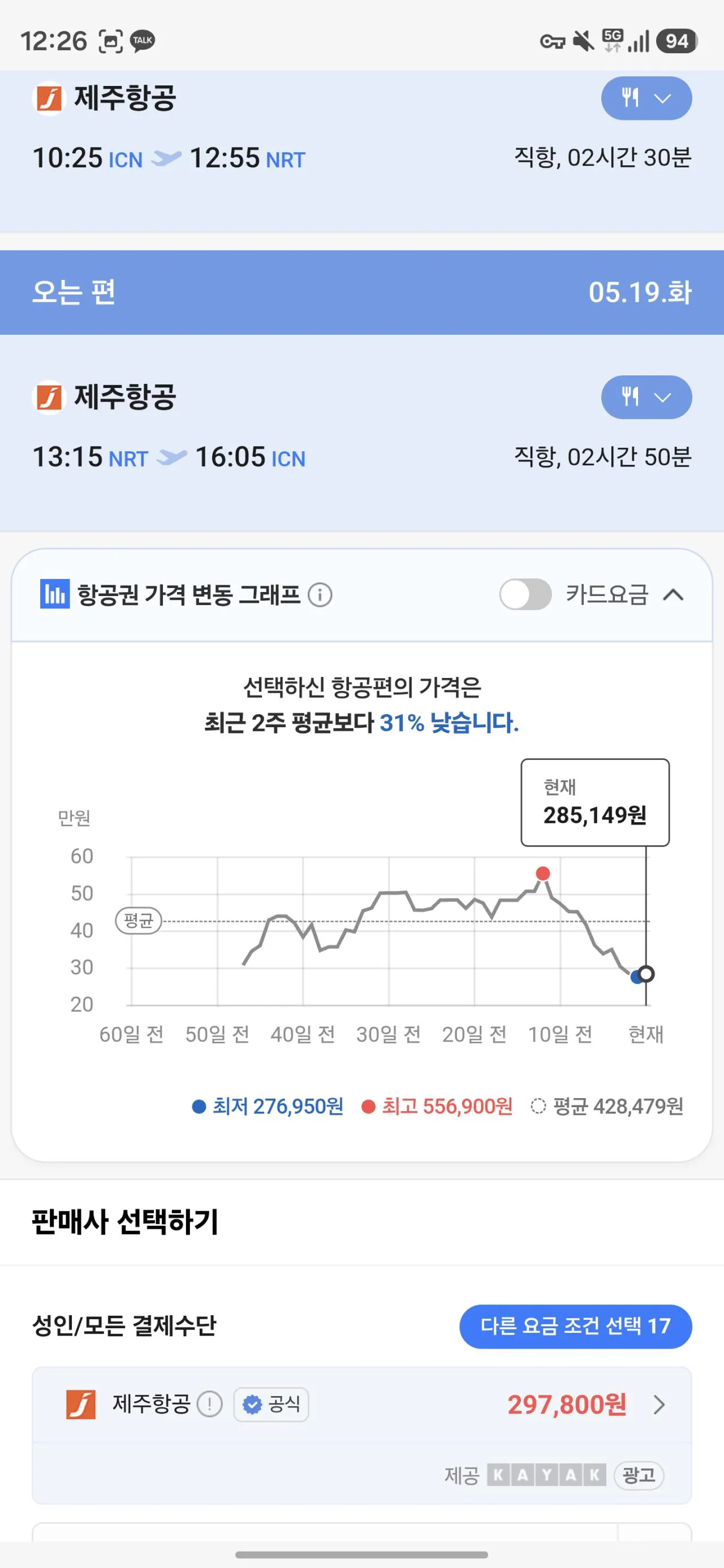Click the info icon next to the price graph title

(320, 595)
